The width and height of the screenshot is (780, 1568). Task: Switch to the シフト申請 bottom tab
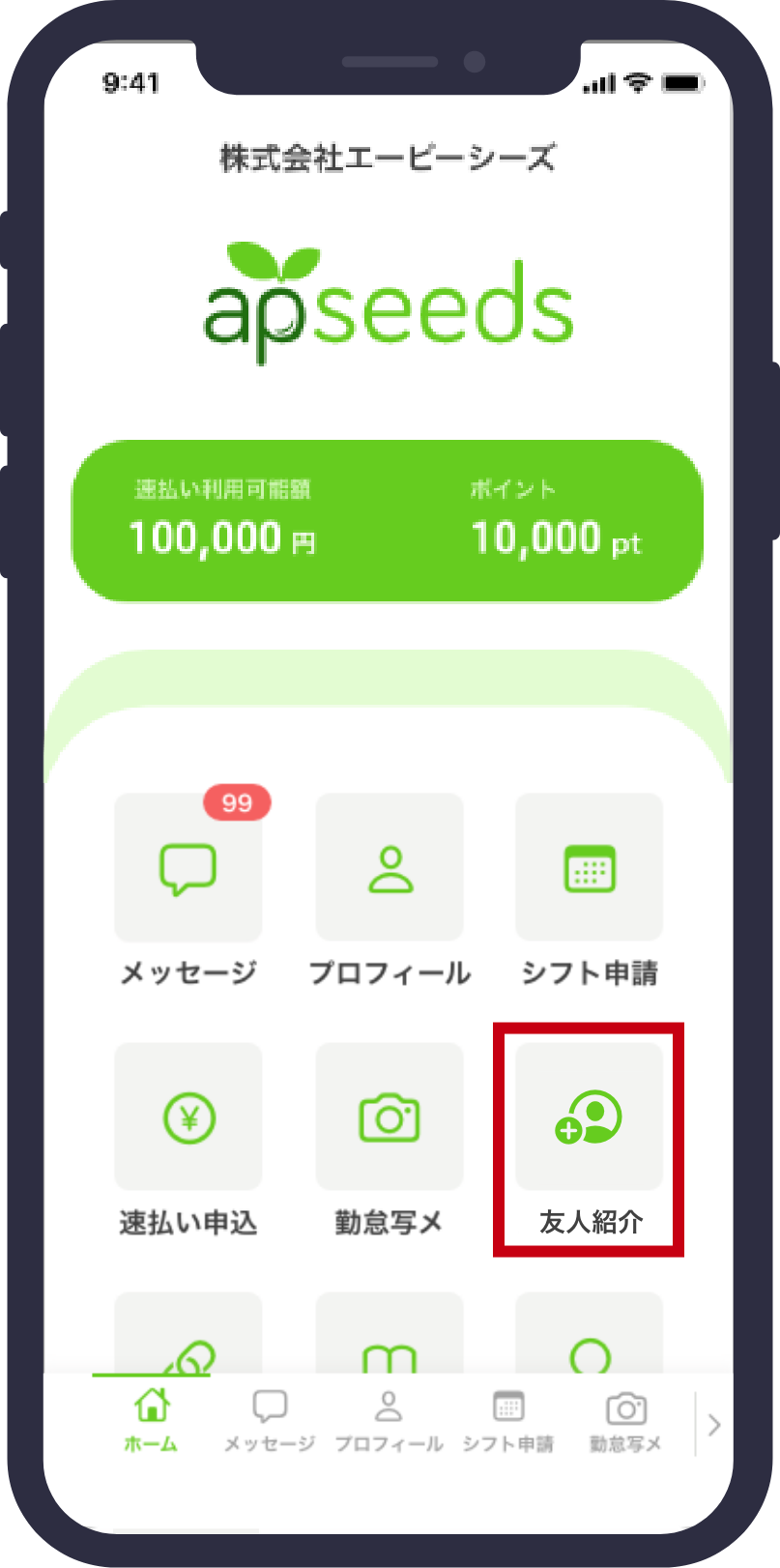click(x=508, y=1420)
